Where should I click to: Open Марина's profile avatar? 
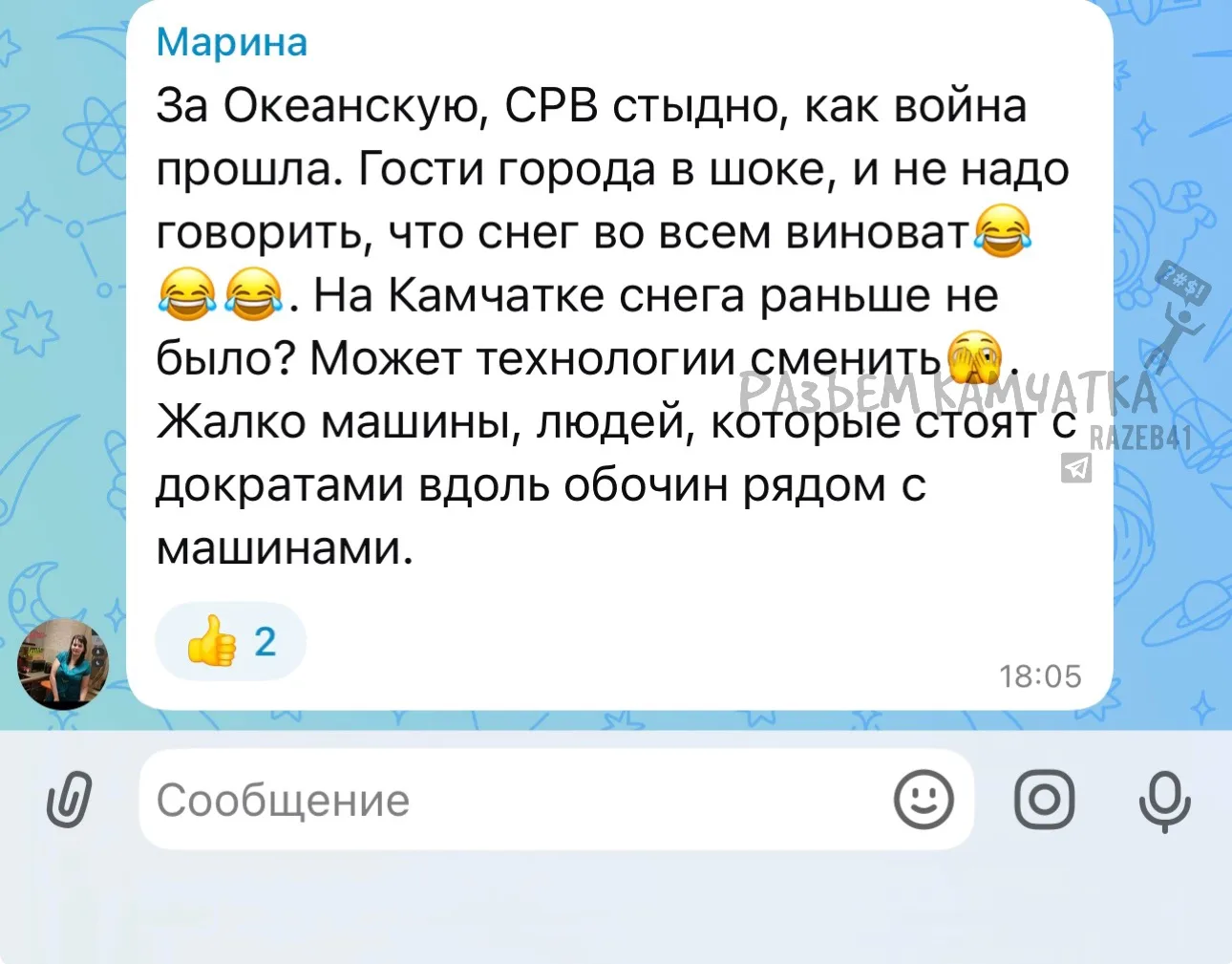coord(64,663)
